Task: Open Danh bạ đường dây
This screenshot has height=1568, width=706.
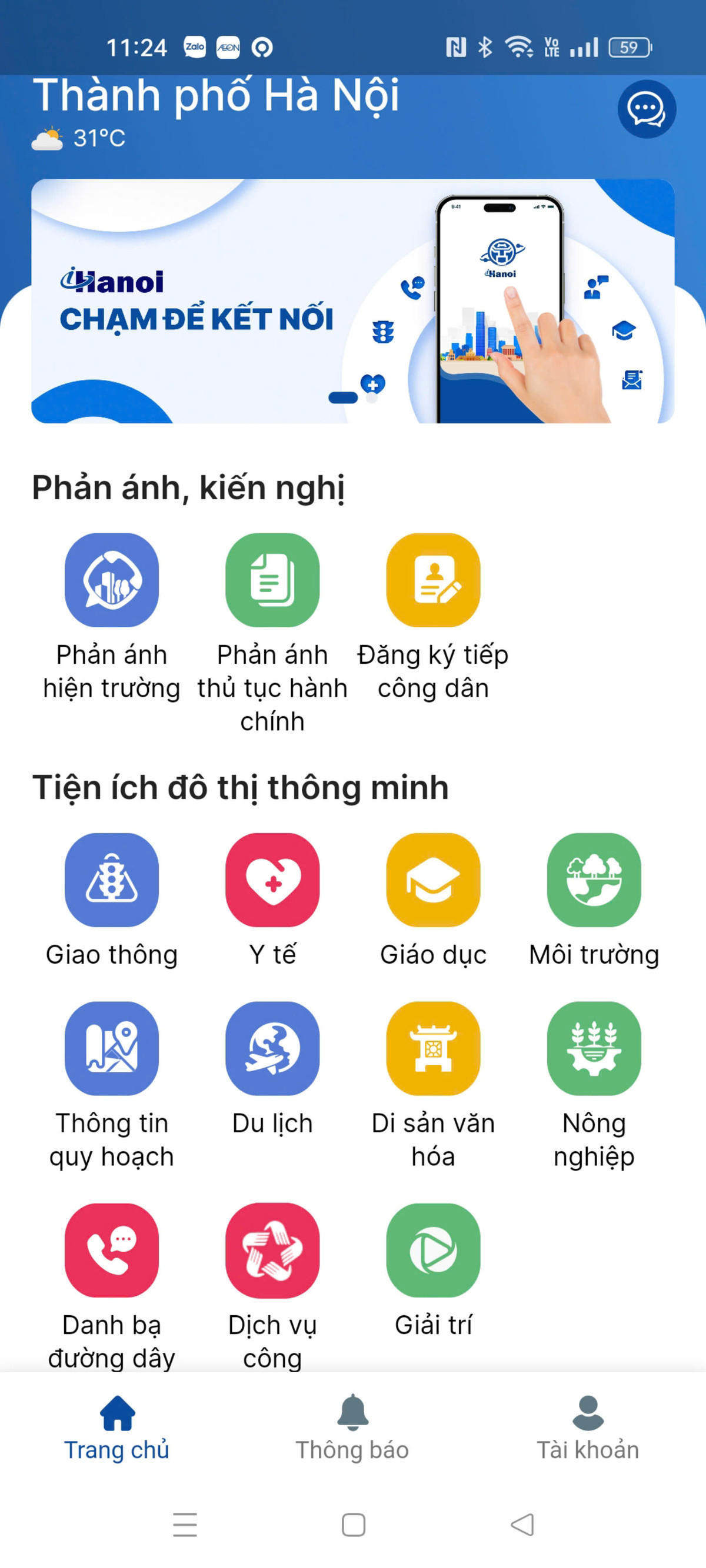Action: (x=111, y=1251)
